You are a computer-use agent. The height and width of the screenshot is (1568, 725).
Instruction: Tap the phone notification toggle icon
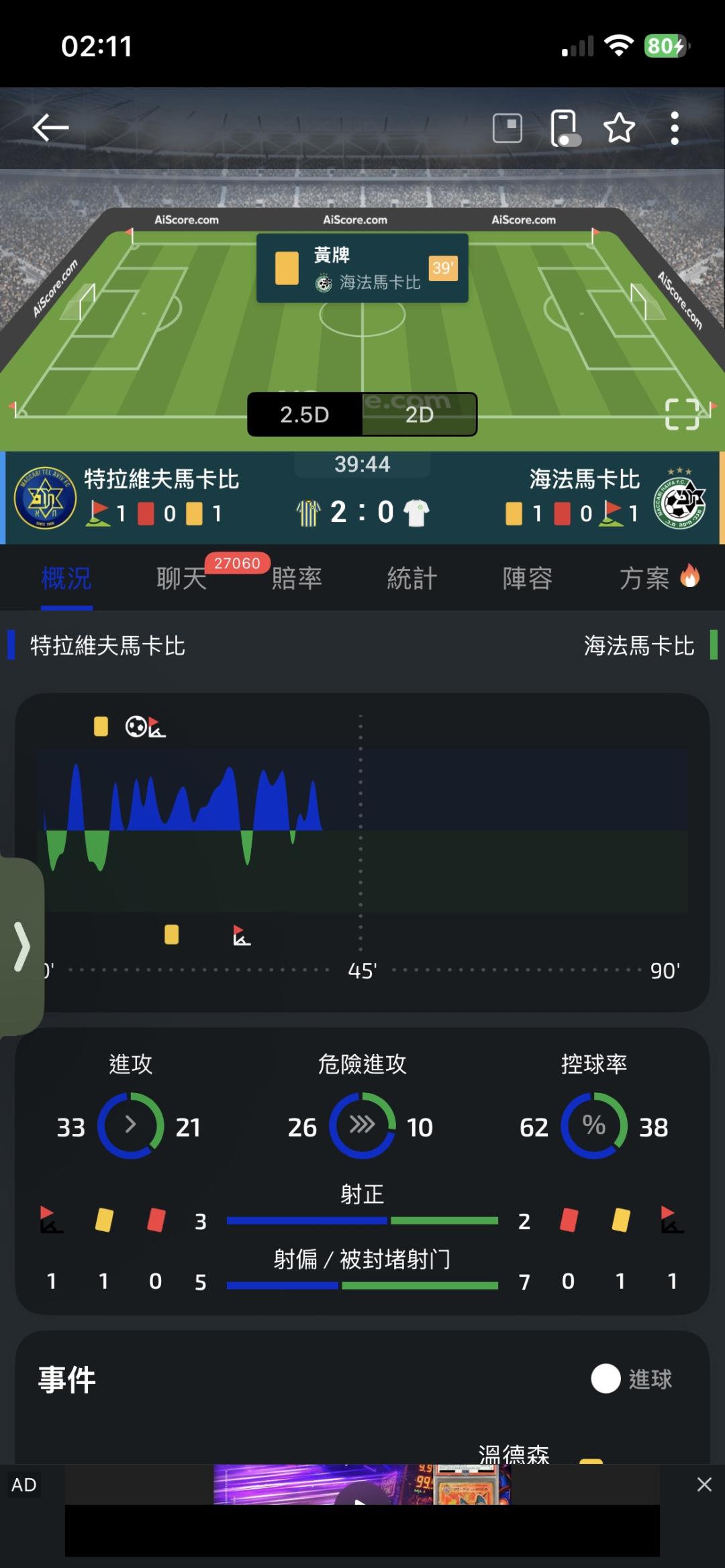(564, 127)
